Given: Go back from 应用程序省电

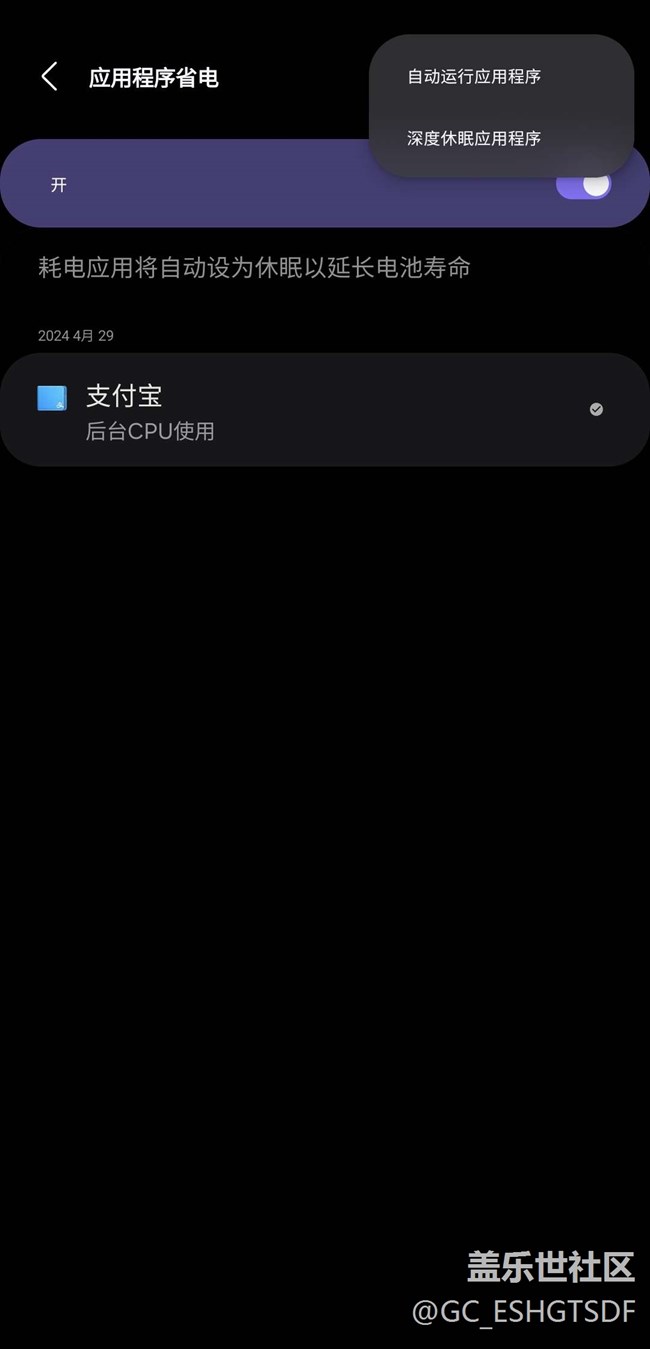Looking at the screenshot, I should point(49,77).
